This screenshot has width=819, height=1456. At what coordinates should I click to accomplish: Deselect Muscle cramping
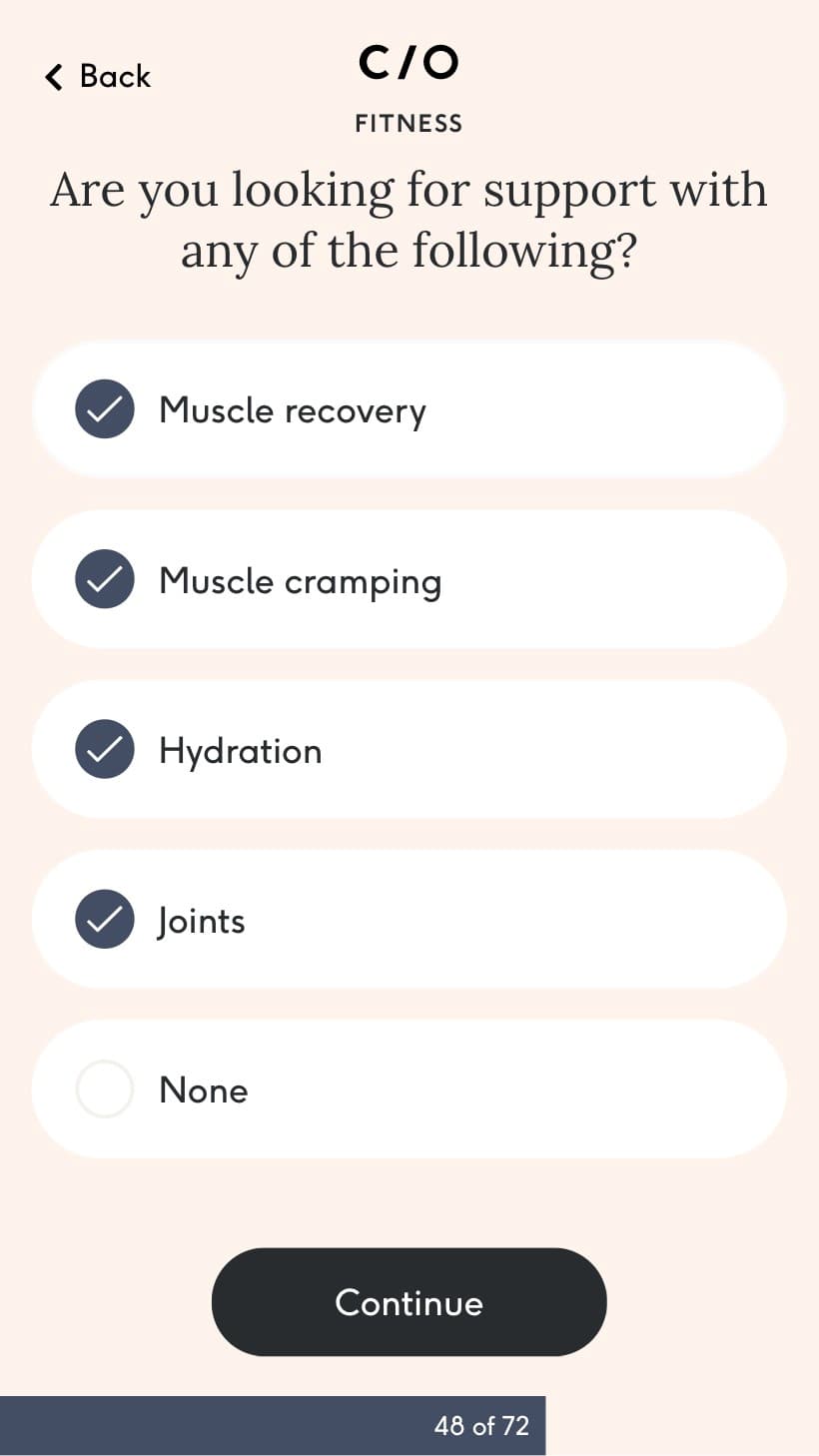coord(409,579)
